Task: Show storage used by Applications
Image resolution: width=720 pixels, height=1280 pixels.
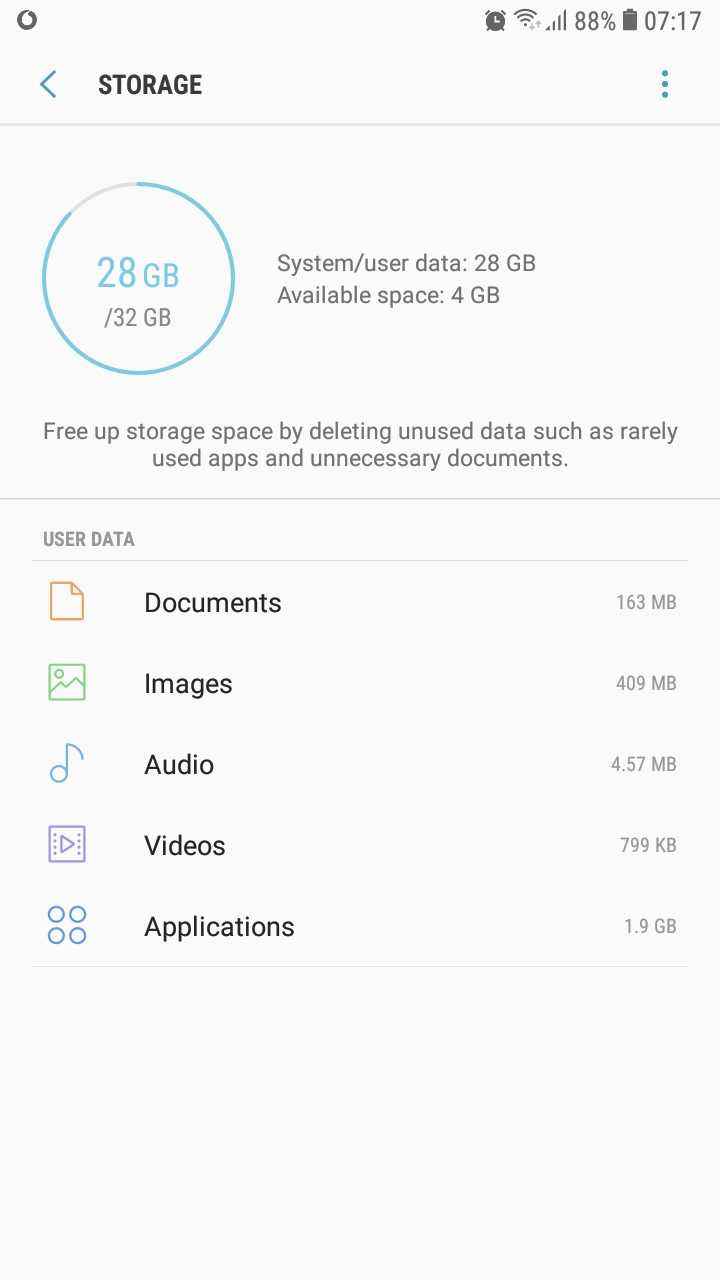Action: (360, 926)
